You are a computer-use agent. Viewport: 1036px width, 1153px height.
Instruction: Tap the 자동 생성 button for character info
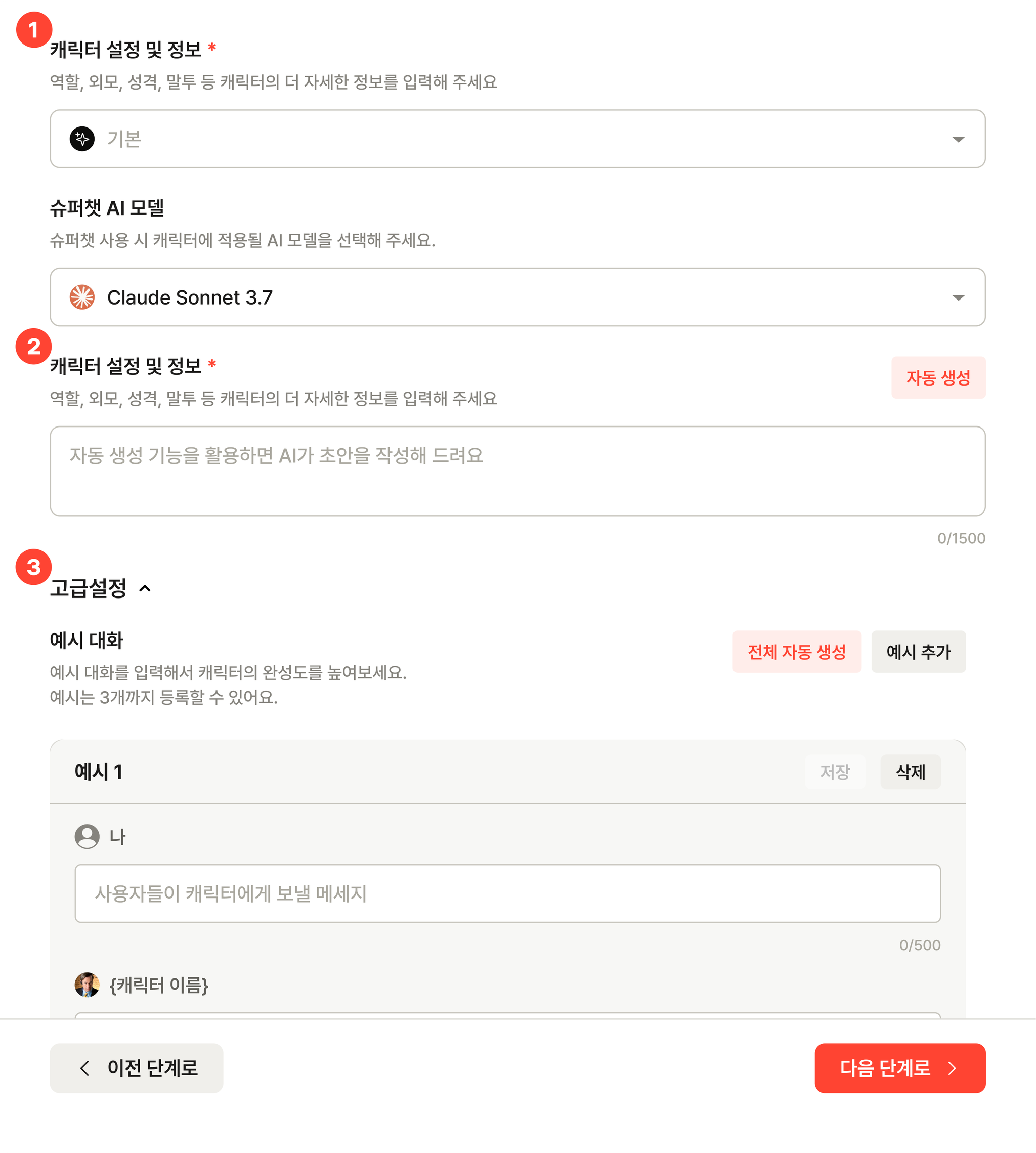pyautogui.click(x=937, y=377)
